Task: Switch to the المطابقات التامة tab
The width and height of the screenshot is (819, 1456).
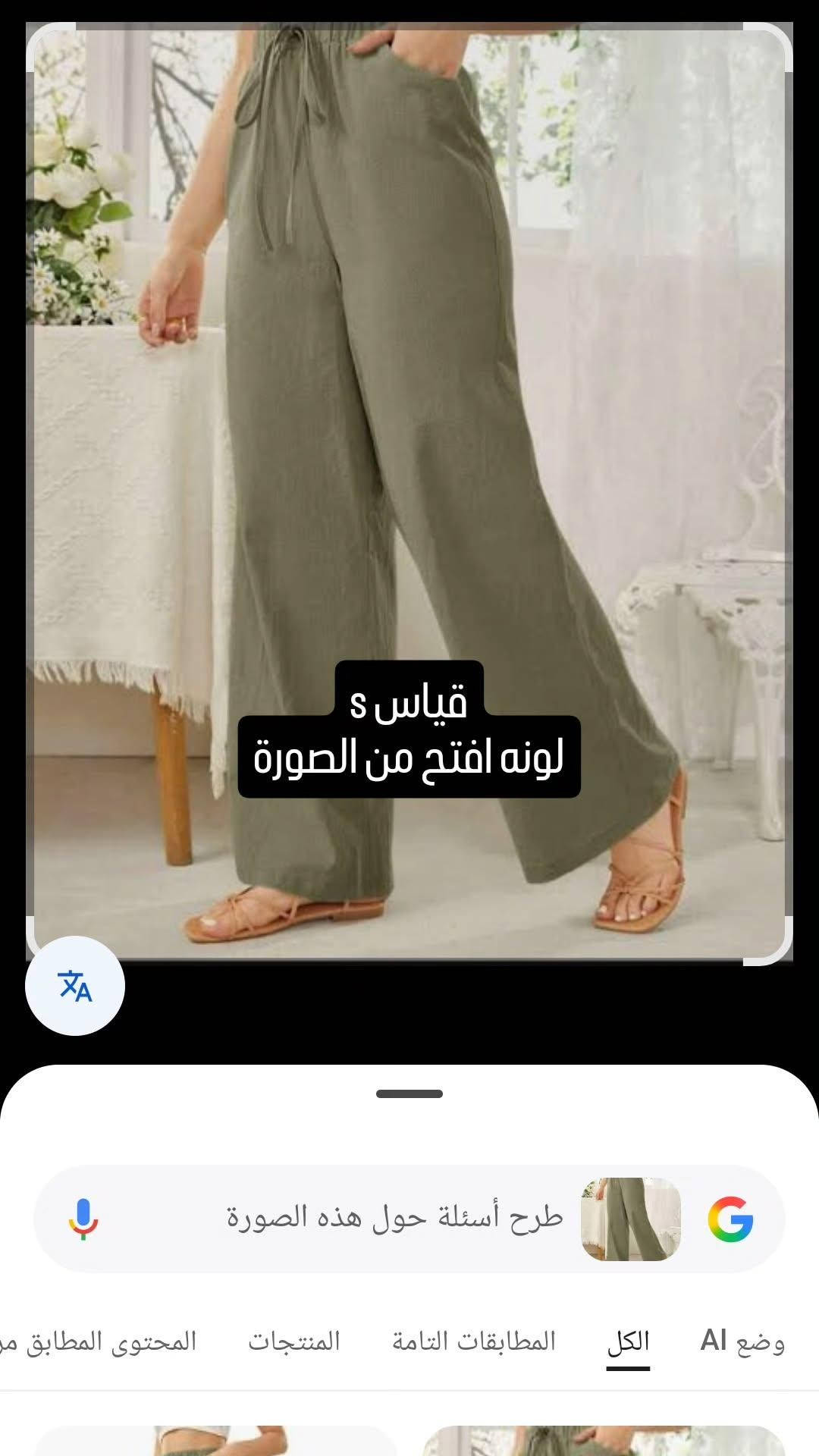Action: coord(474,1341)
